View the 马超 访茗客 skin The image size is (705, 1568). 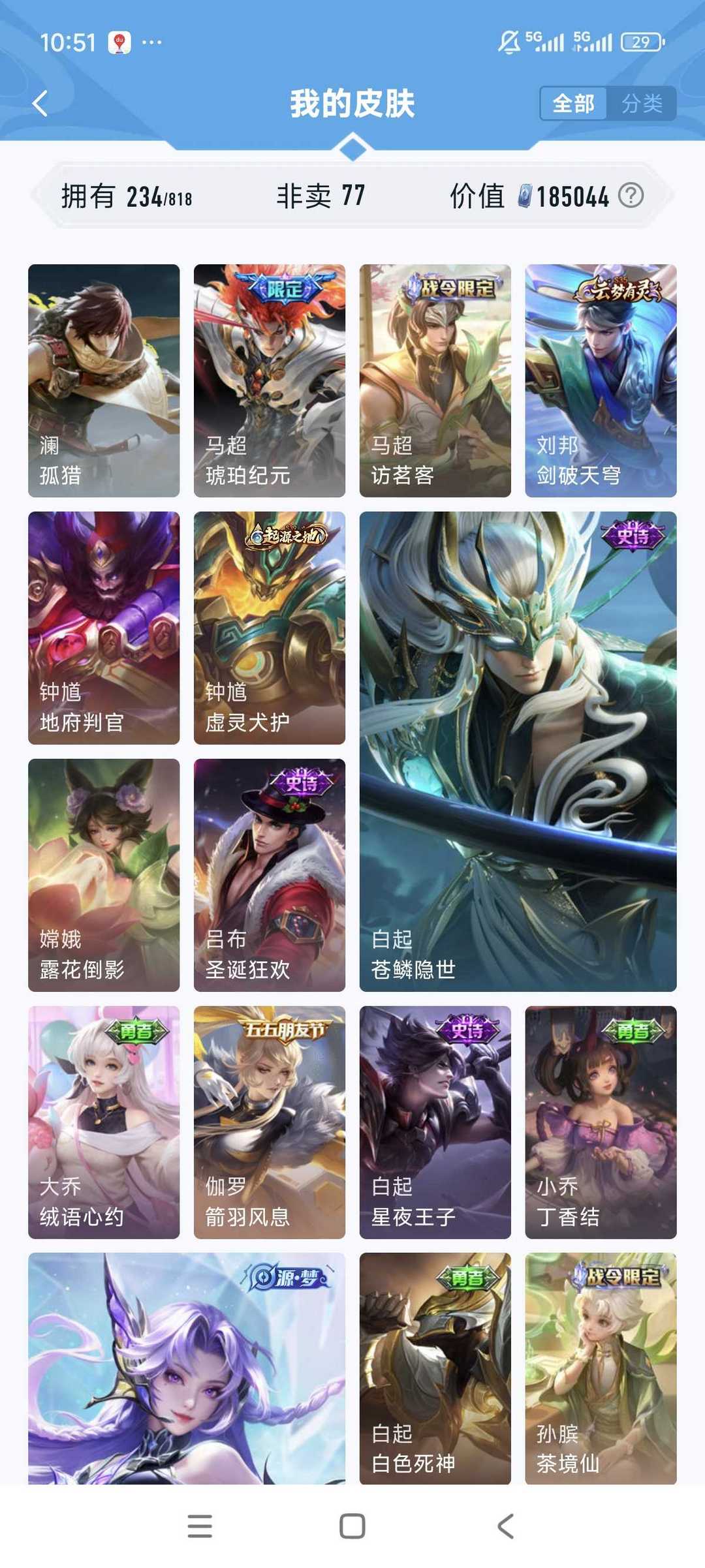pos(435,380)
